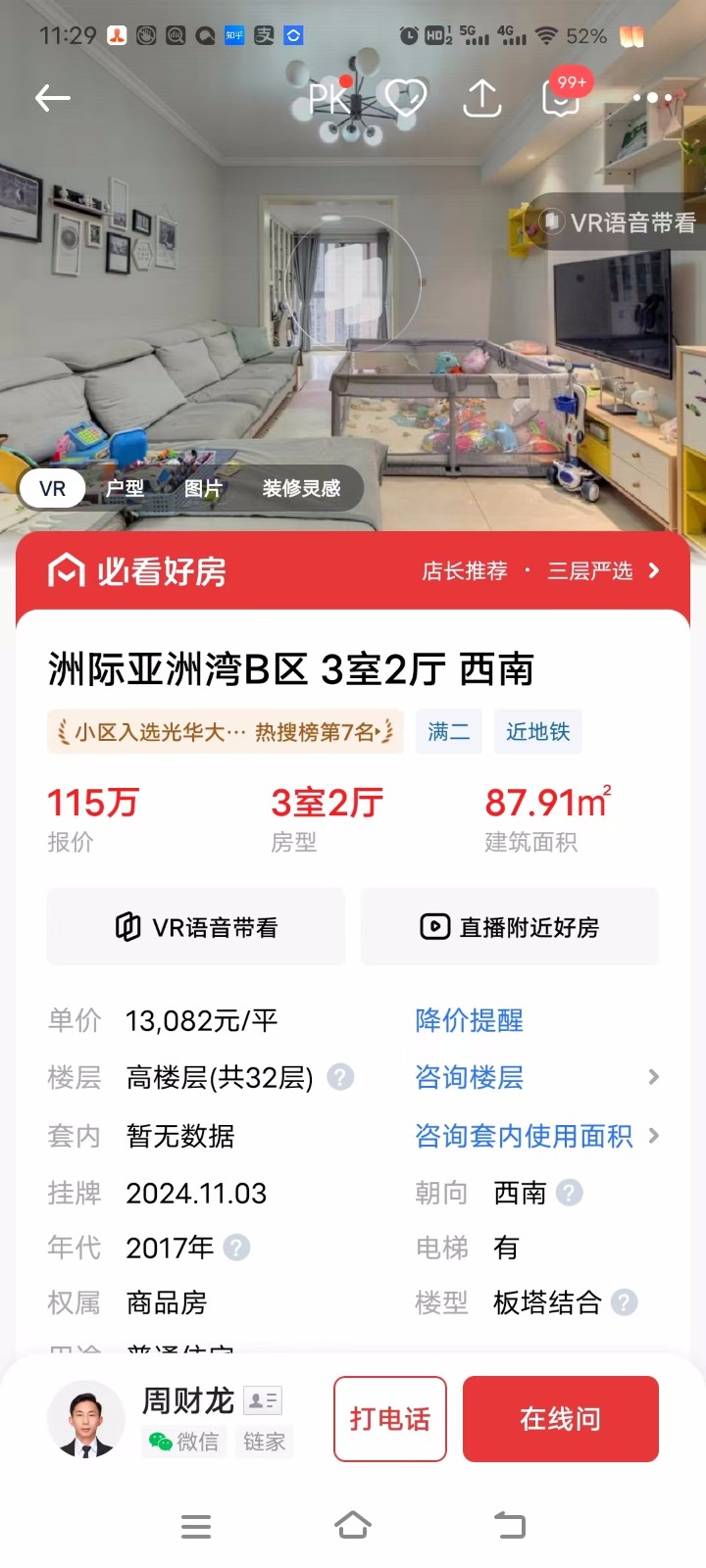This screenshot has height=1568, width=706.
Task: Add this listing to PK comparison
Action: (329, 98)
